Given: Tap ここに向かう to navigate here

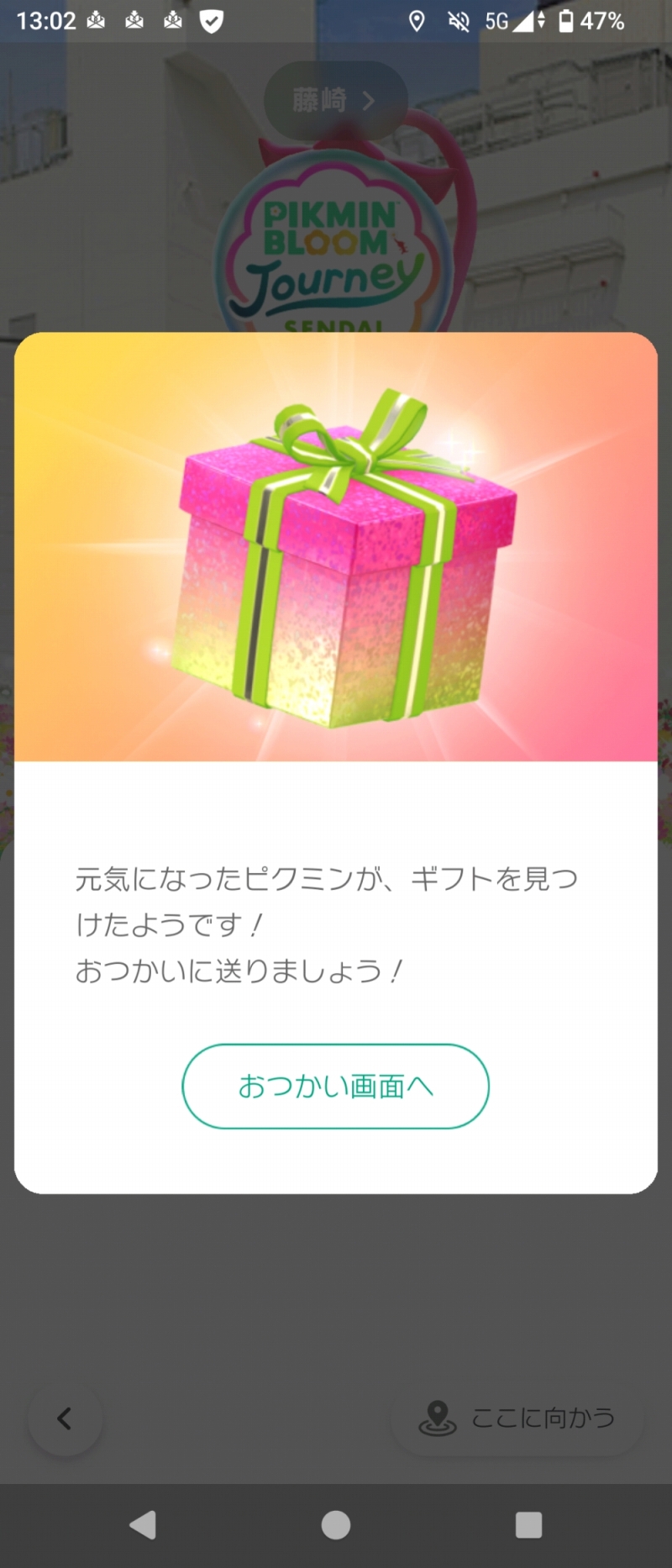Looking at the screenshot, I should coord(517,1418).
